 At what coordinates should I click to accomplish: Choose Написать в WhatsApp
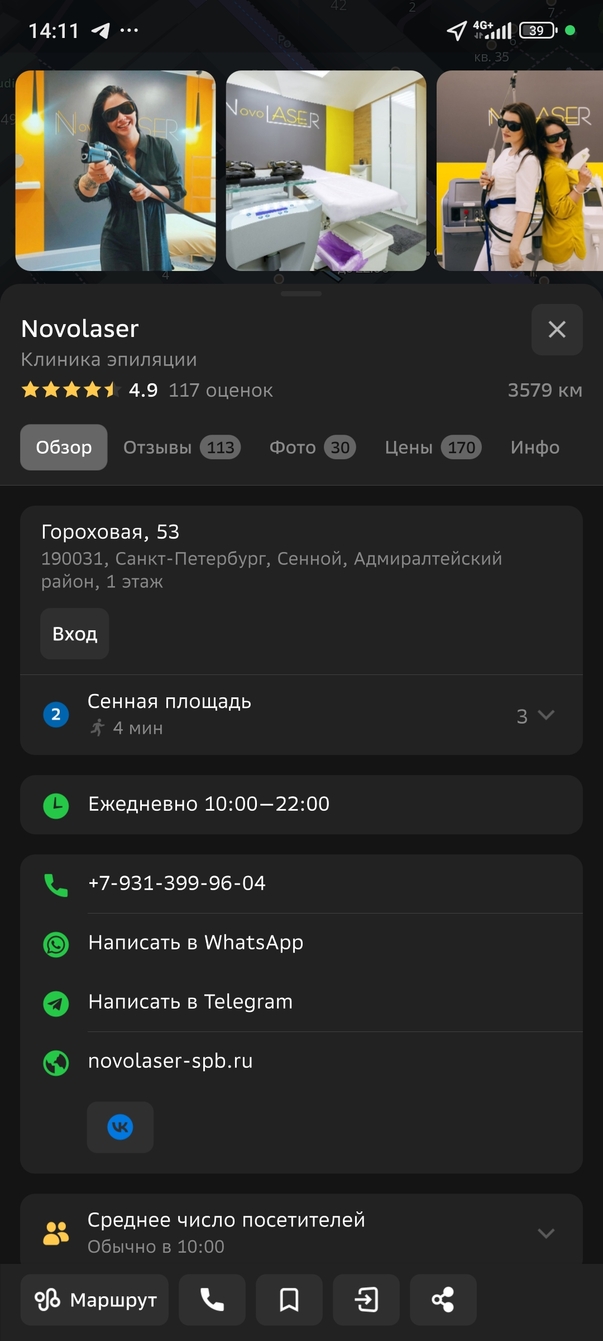pos(301,943)
